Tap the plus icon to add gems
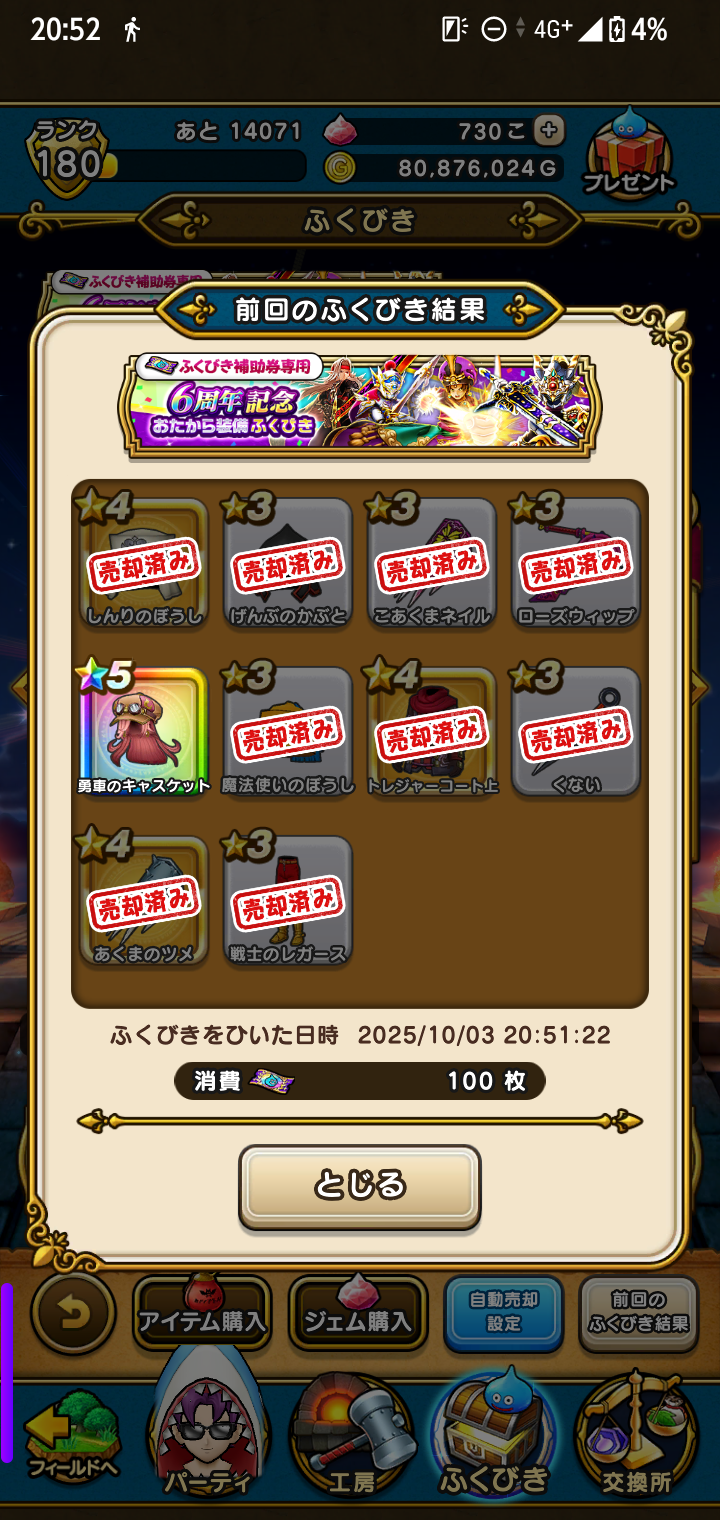 (548, 130)
